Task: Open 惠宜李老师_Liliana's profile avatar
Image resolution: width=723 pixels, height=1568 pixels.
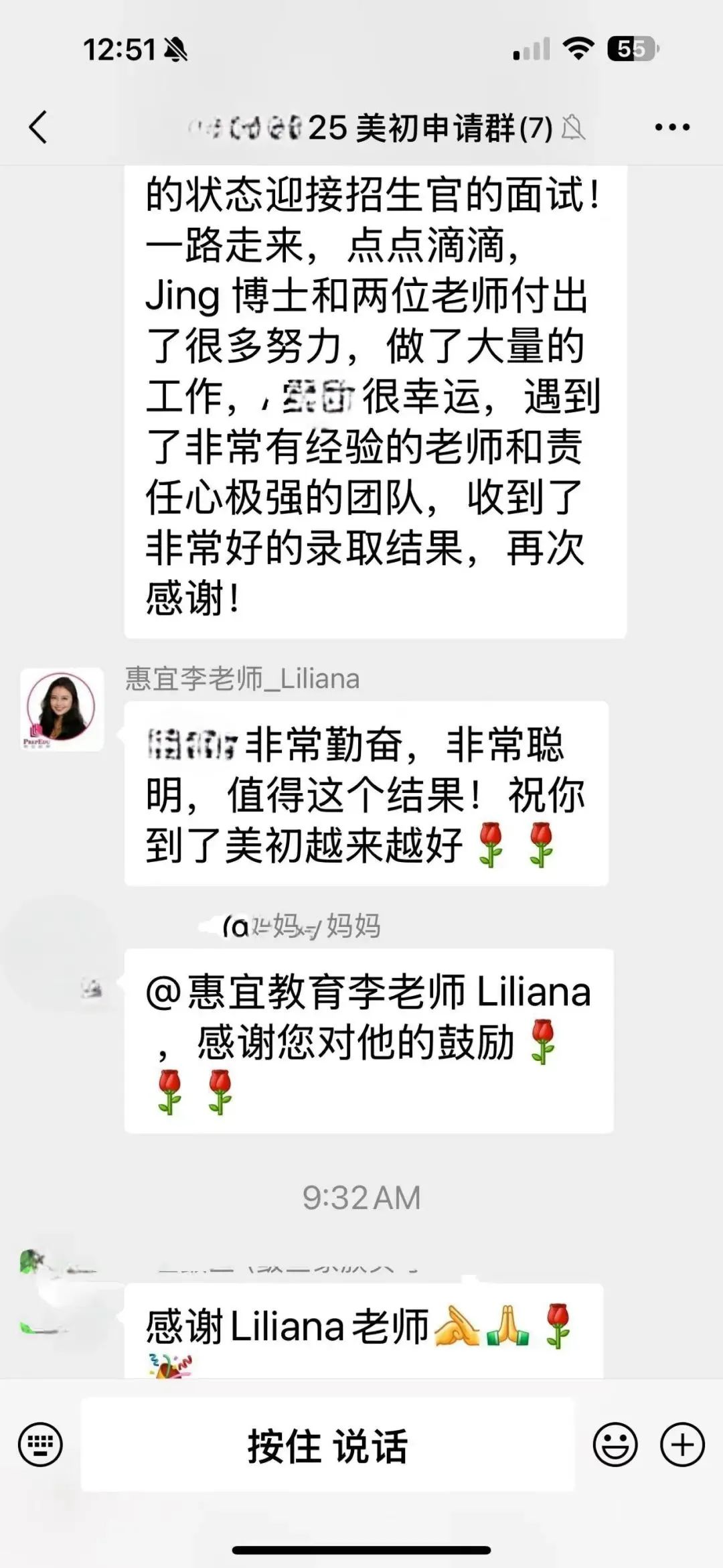Action: (x=62, y=709)
